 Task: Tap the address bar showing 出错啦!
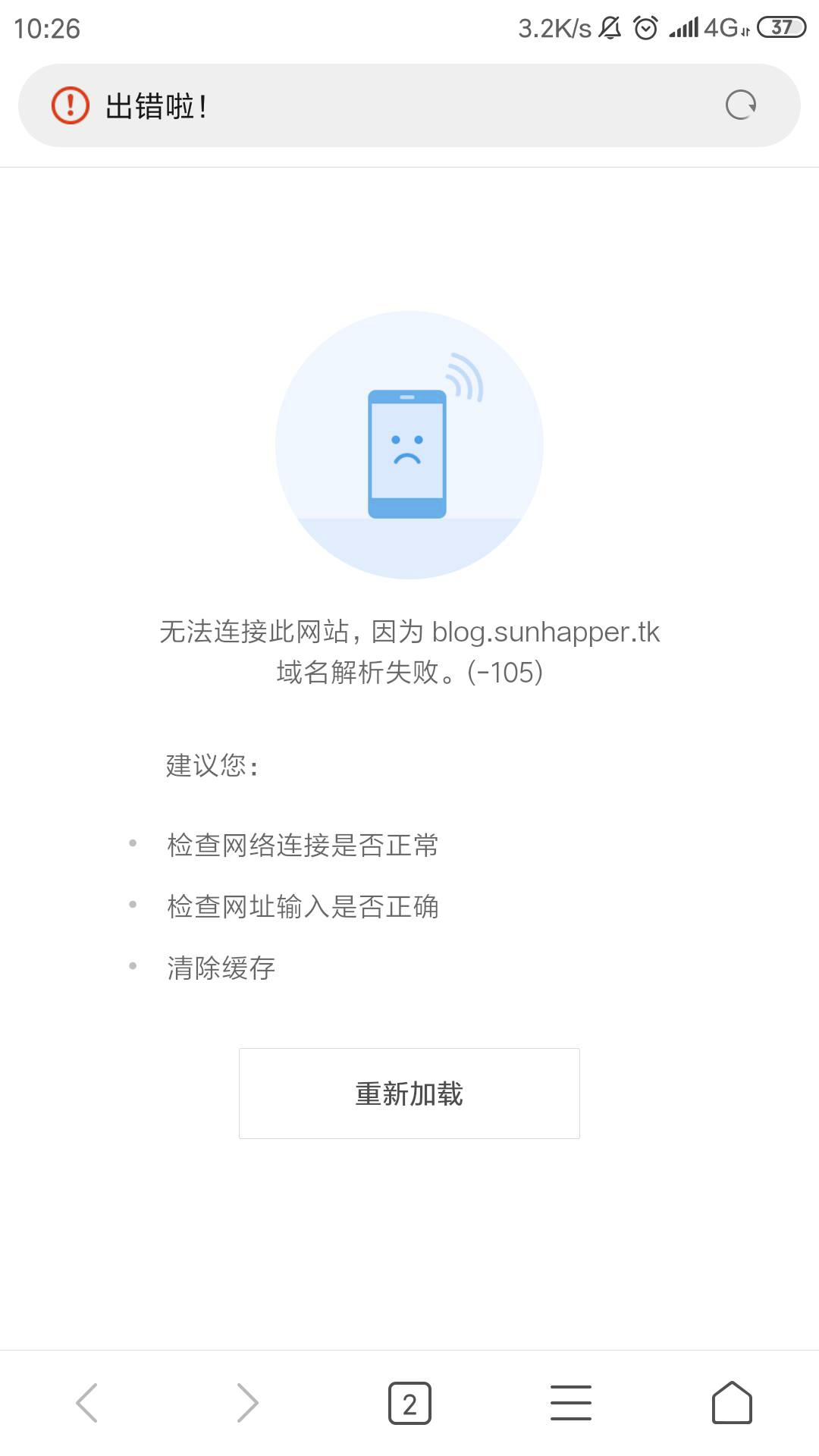coord(379,105)
